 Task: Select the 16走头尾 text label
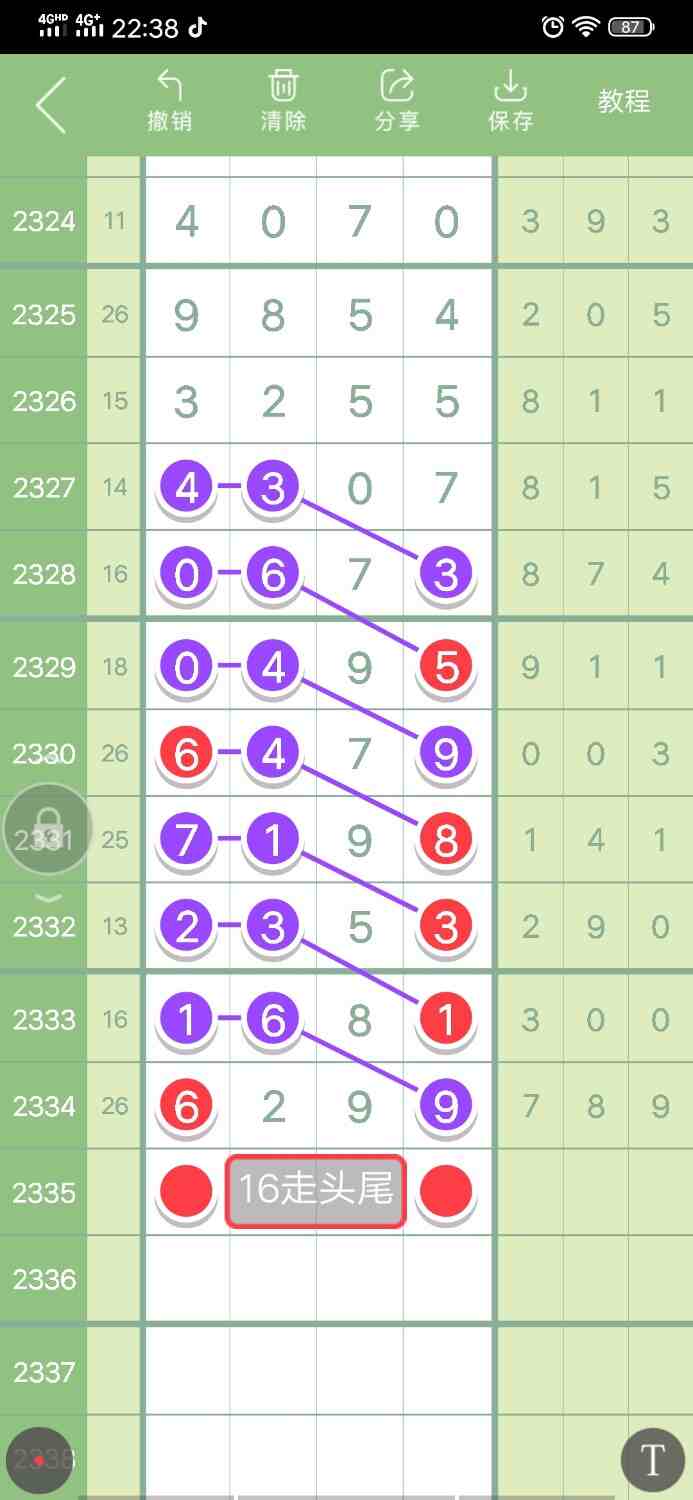click(315, 1191)
